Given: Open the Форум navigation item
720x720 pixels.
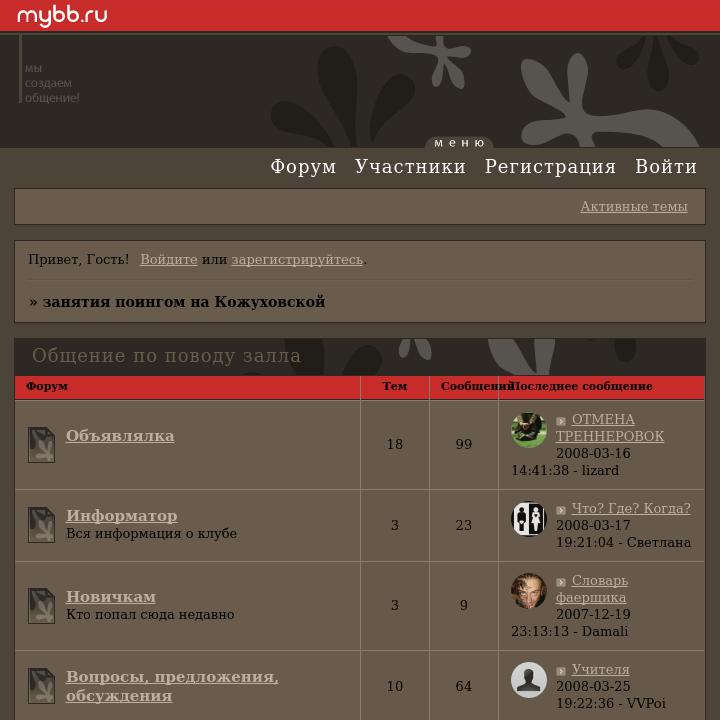Looking at the screenshot, I should tap(303, 167).
